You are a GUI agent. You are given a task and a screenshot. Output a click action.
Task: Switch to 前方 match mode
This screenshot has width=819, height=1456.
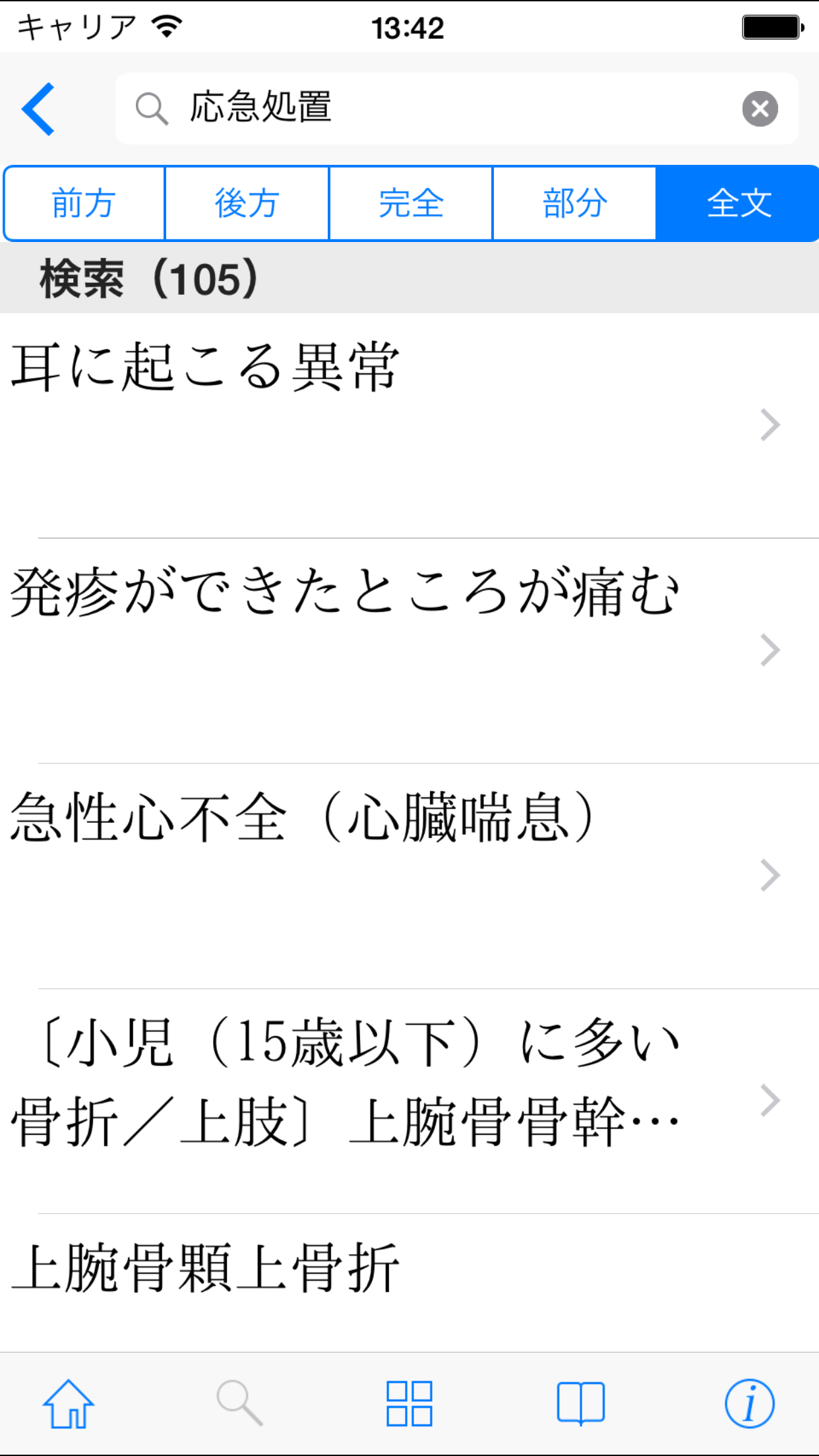(x=84, y=203)
